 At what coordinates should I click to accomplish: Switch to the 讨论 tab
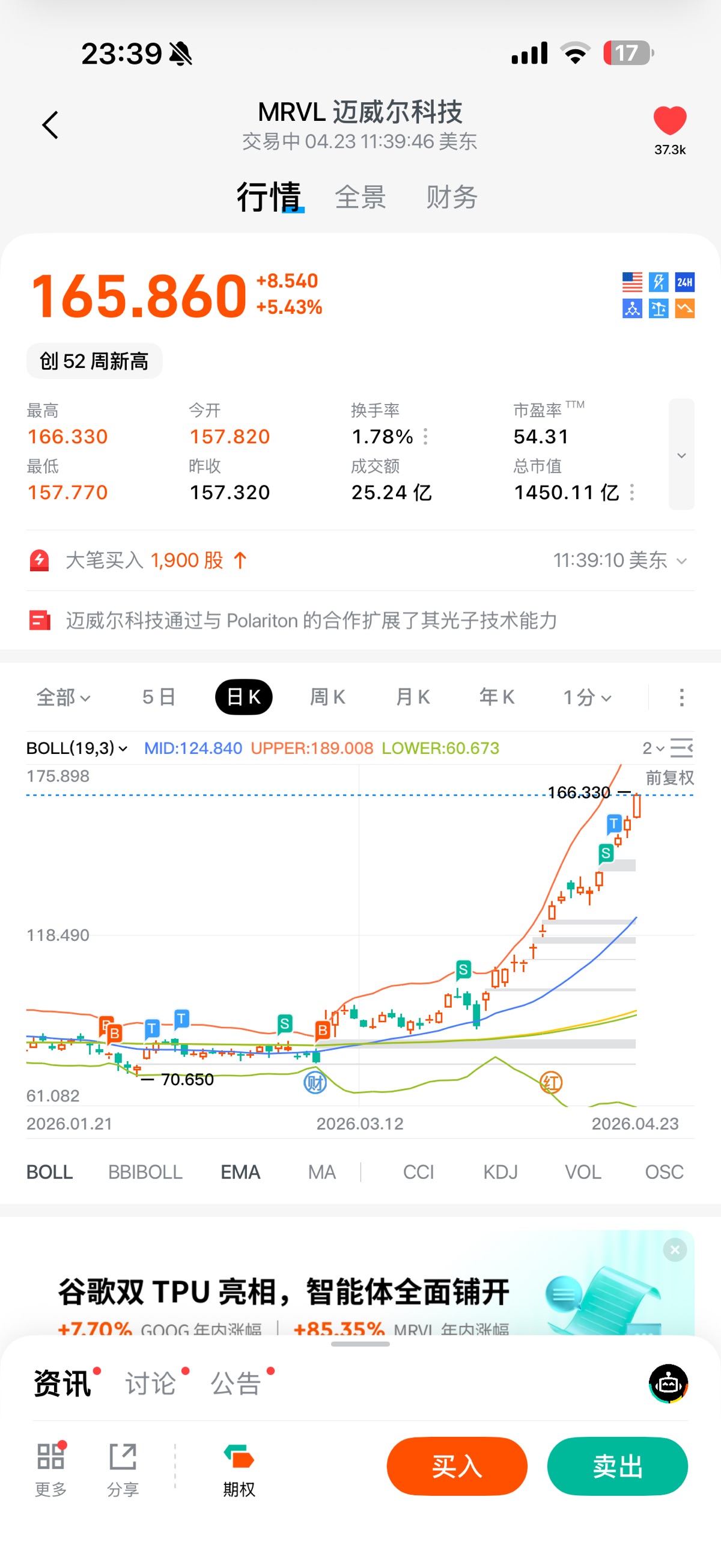point(150,1383)
